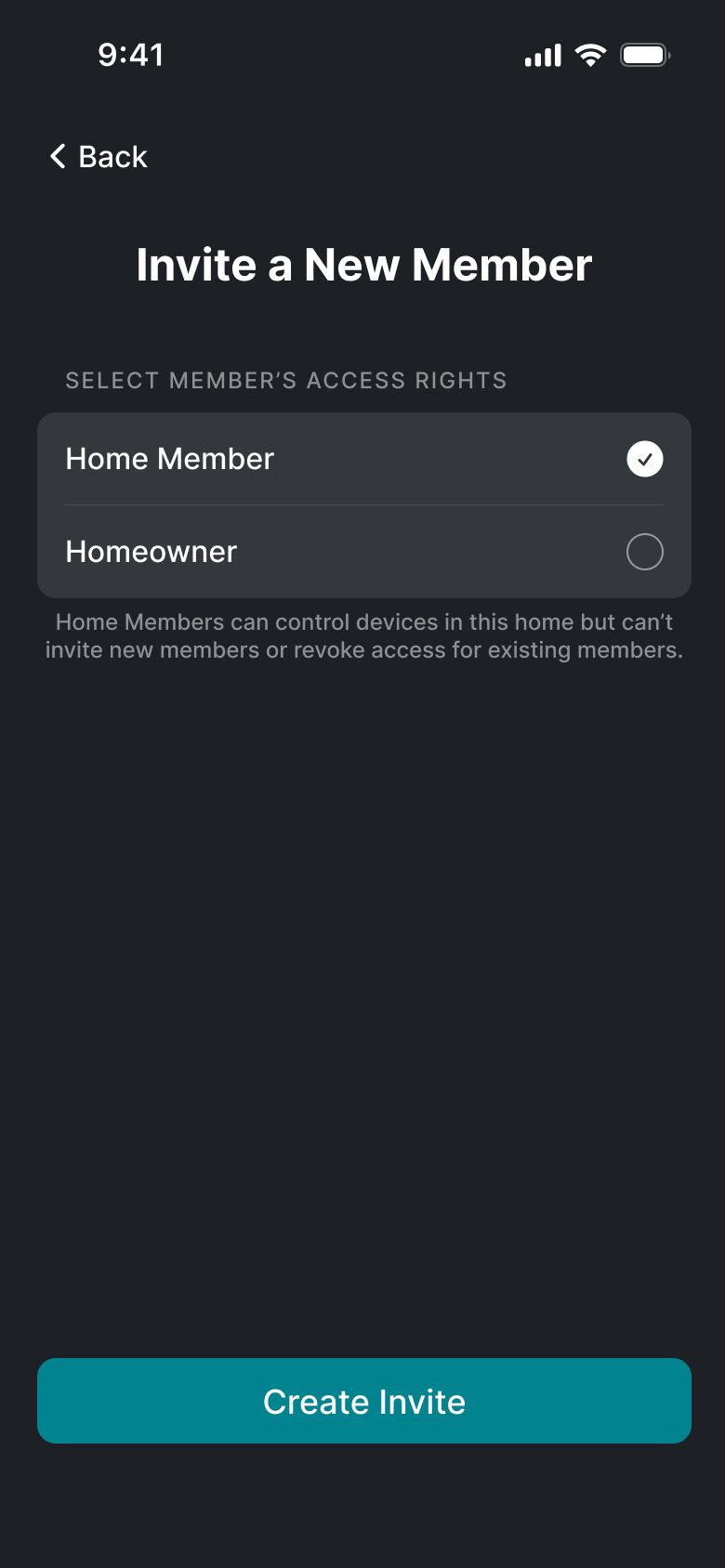Screen dimensions: 725x1568
Task: Choose the Homeowner access option
Action: point(363,552)
